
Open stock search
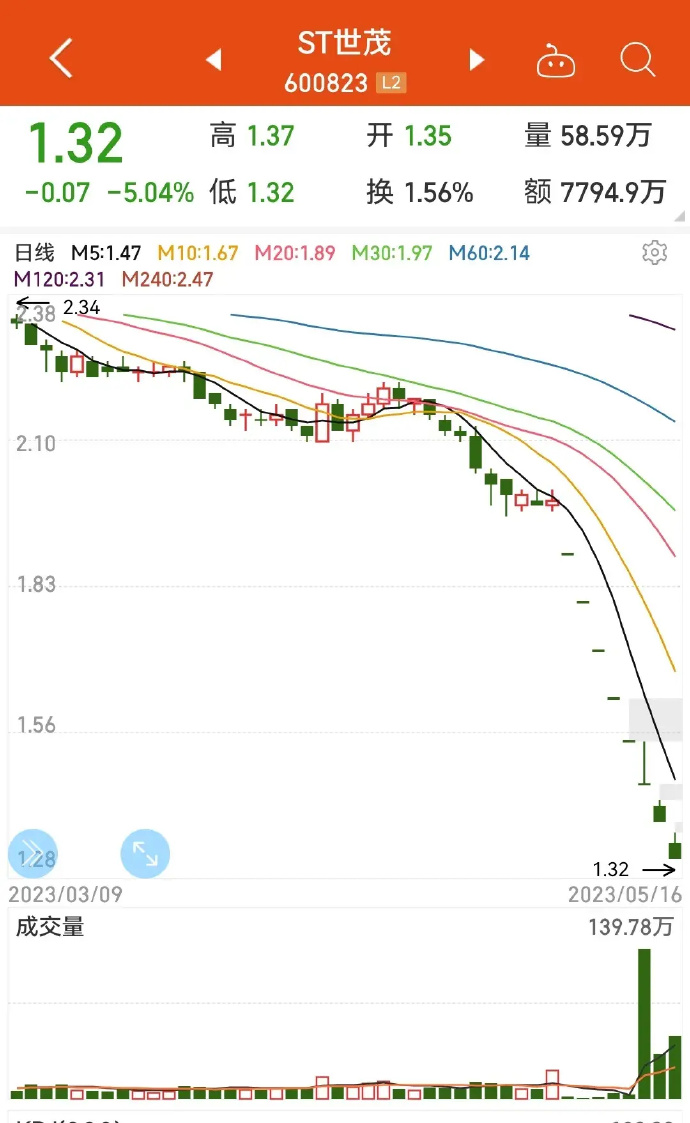(637, 60)
